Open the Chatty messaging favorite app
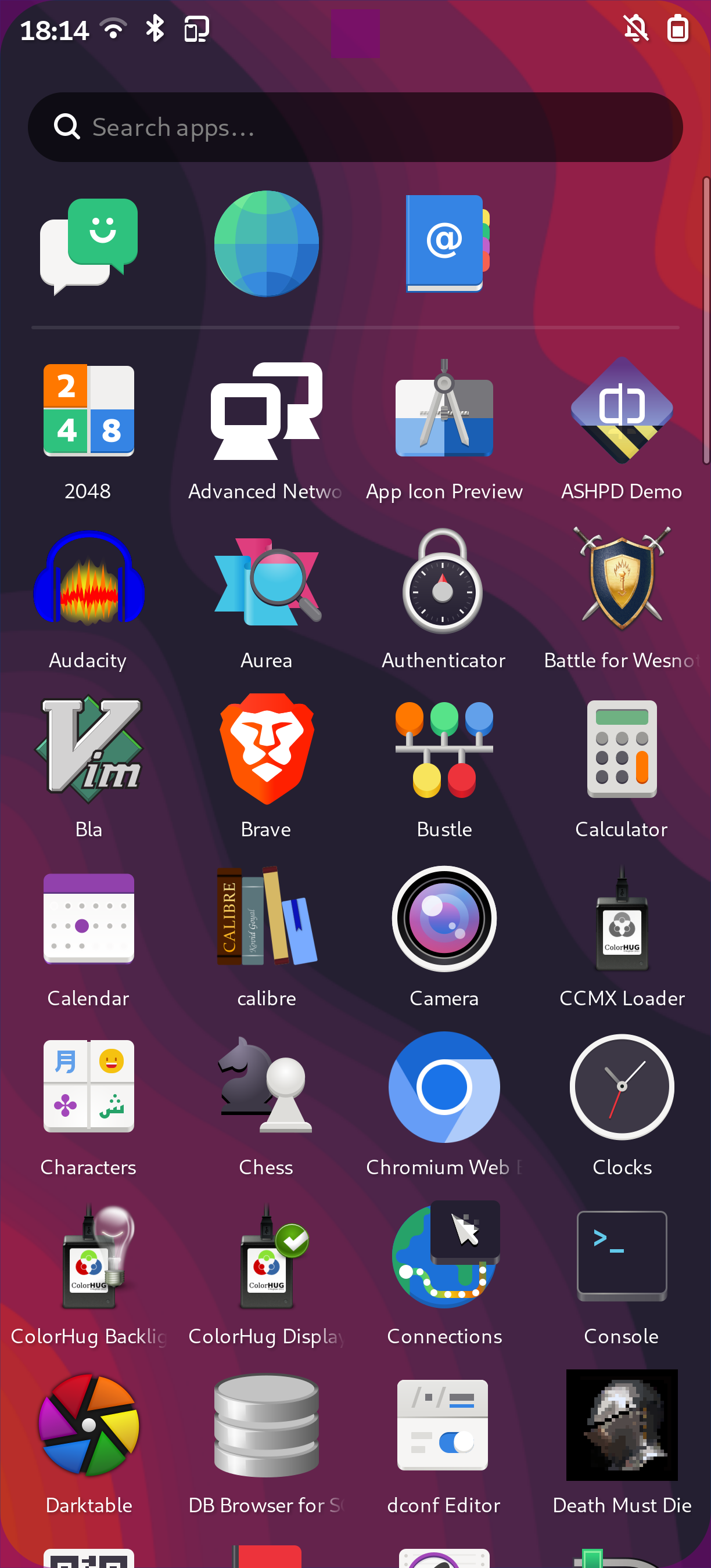711x1568 pixels. coord(89,245)
